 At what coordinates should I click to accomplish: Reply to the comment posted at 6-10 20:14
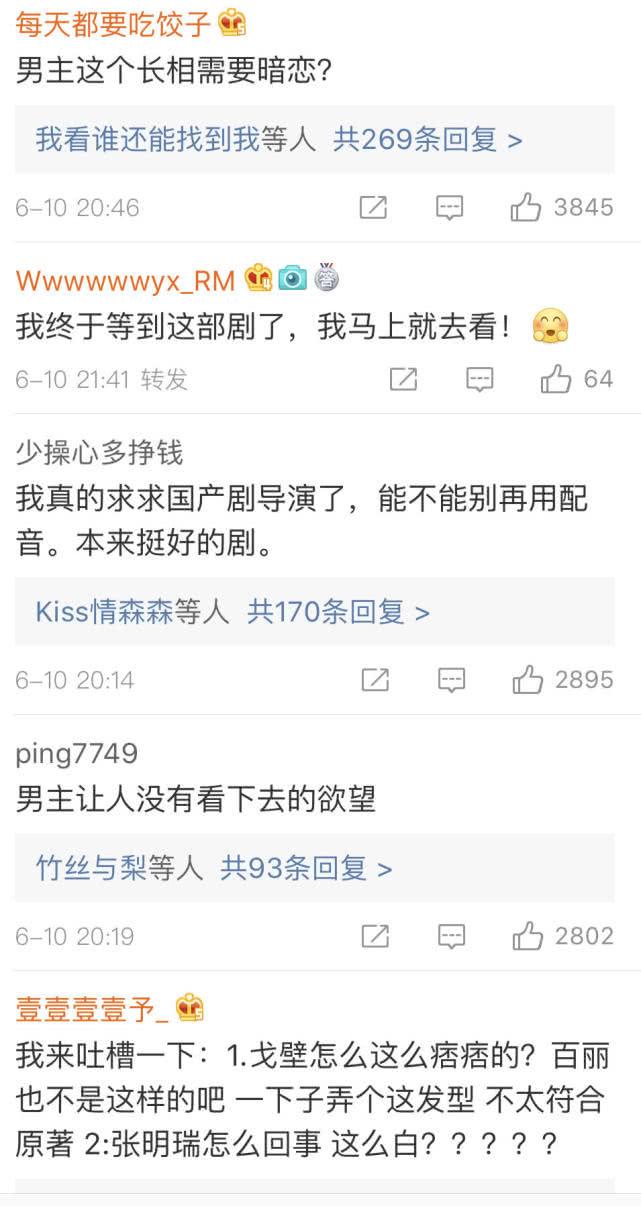[x=452, y=680]
